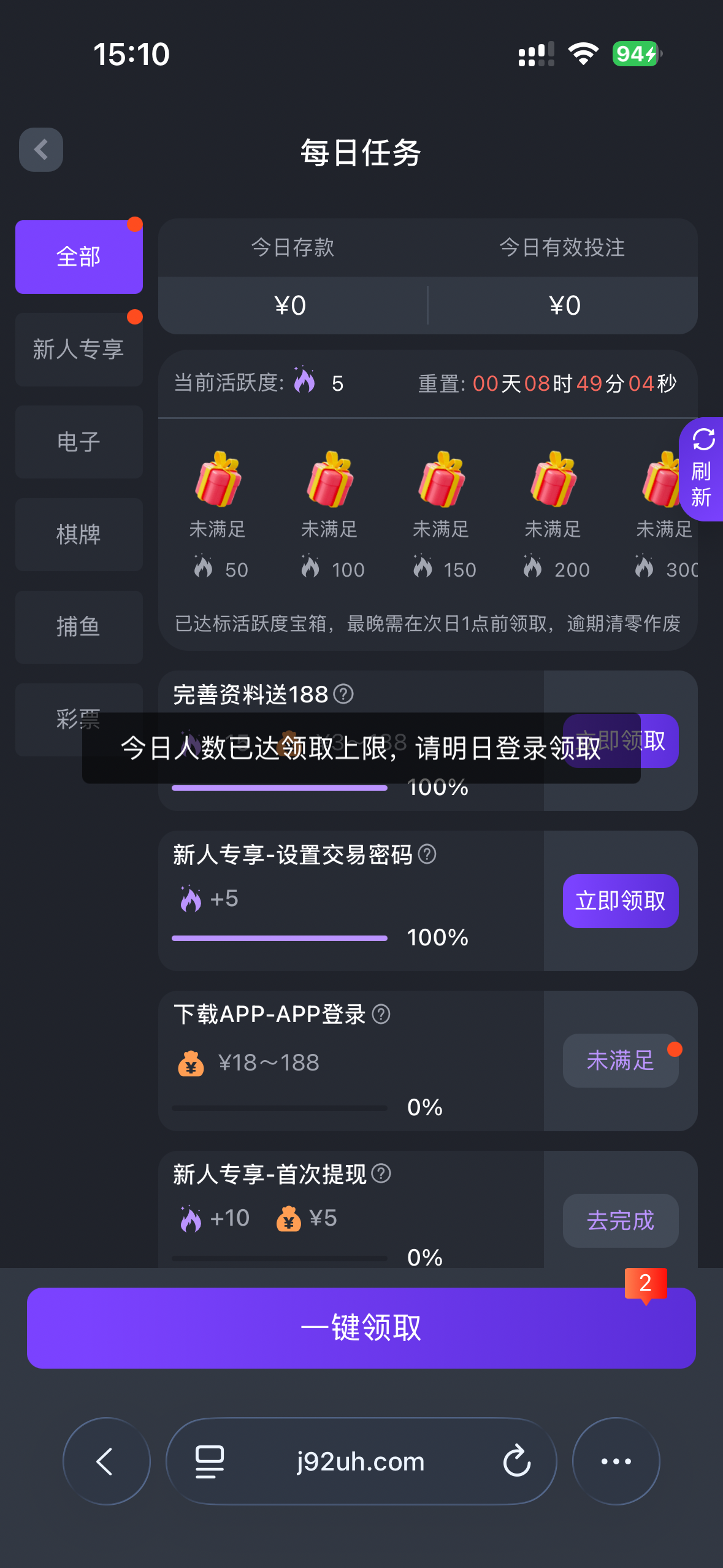This screenshot has height=1568, width=723.
Task: Open the 50 activity gift box
Action: coord(218,480)
